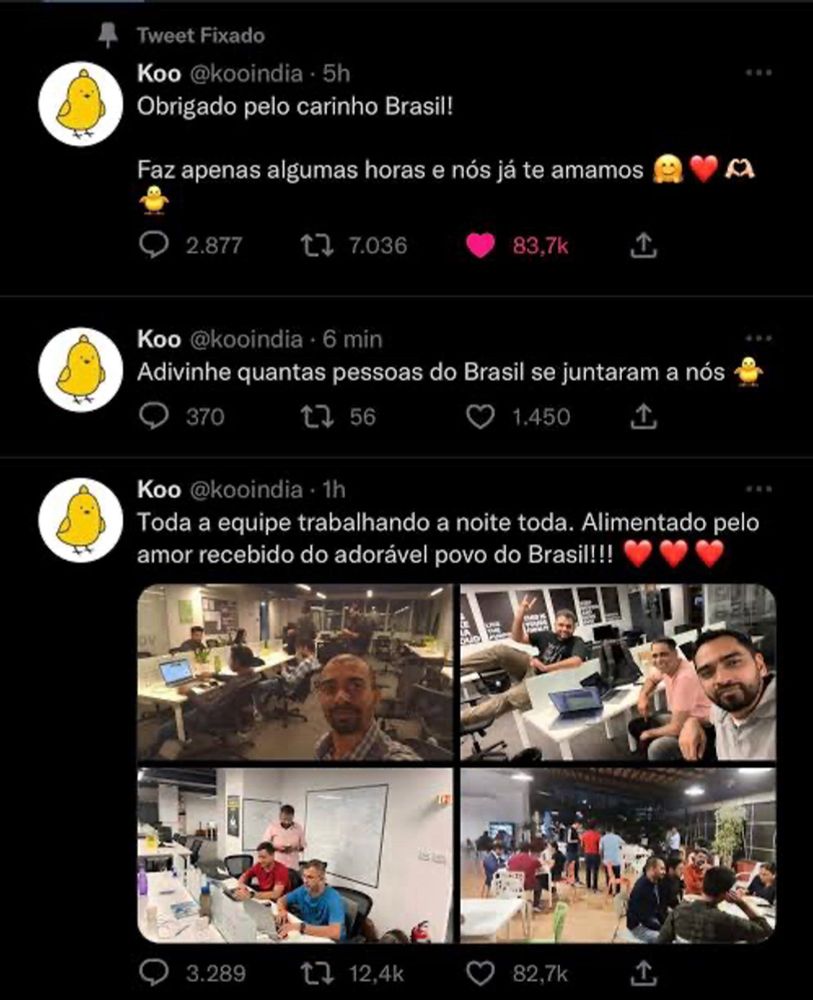Open the whiteboard meeting room photo
813x1000 pixels.
(295, 855)
